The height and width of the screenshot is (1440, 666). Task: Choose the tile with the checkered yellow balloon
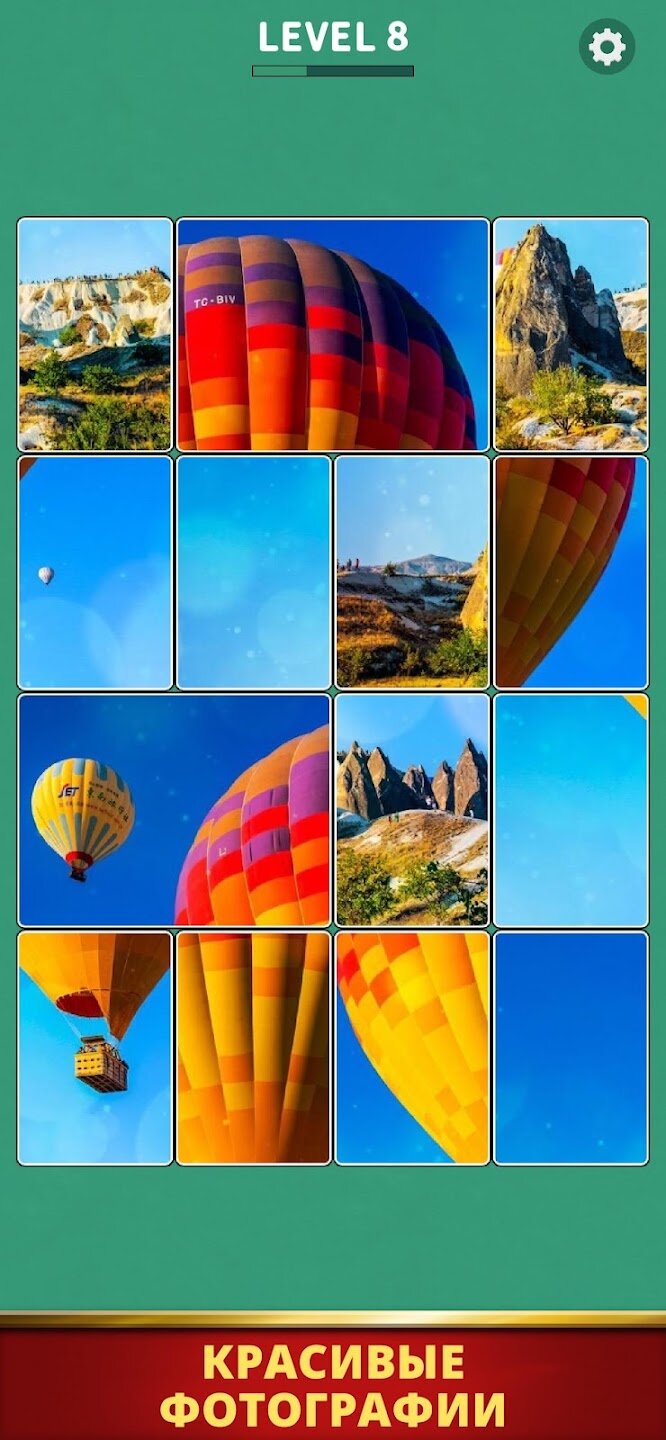click(412, 1048)
